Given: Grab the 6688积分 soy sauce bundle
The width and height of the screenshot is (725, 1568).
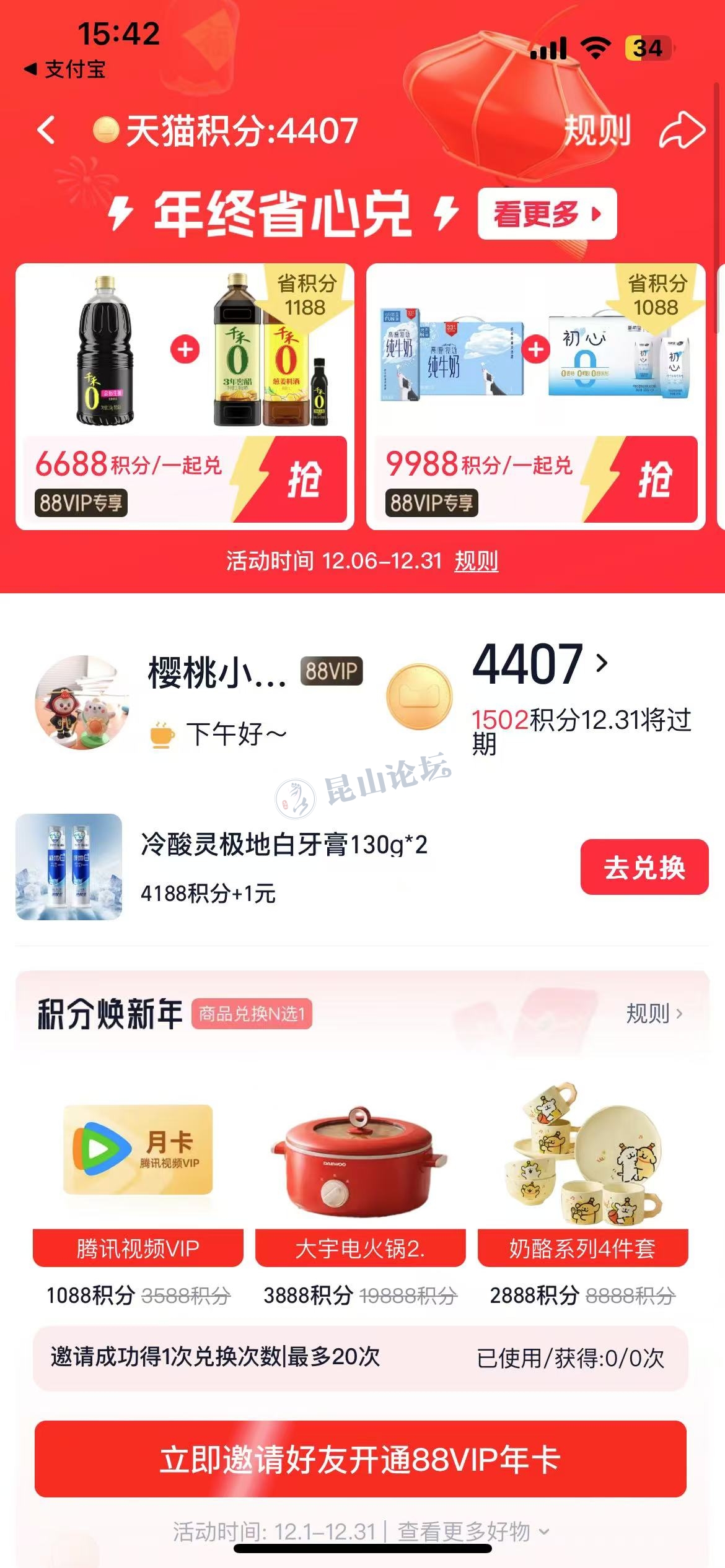Looking at the screenshot, I should [x=304, y=479].
